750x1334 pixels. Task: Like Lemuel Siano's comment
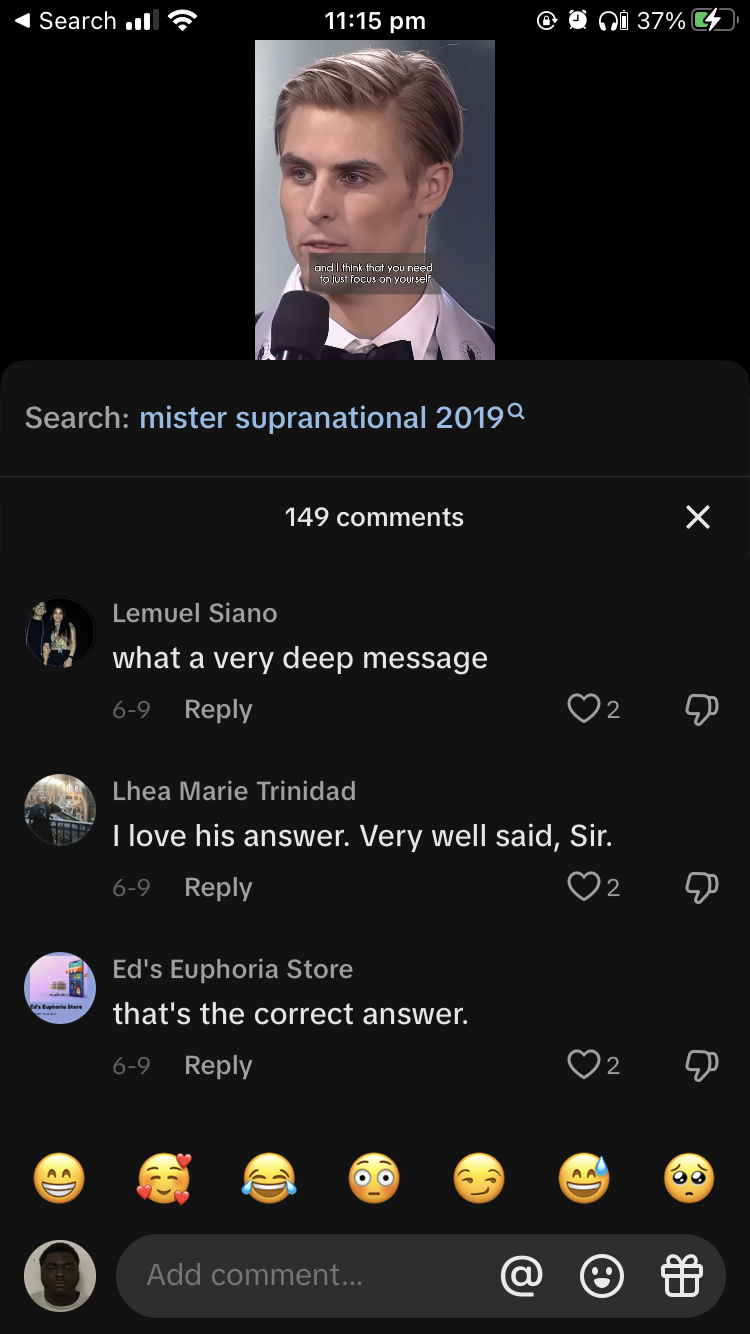(584, 709)
